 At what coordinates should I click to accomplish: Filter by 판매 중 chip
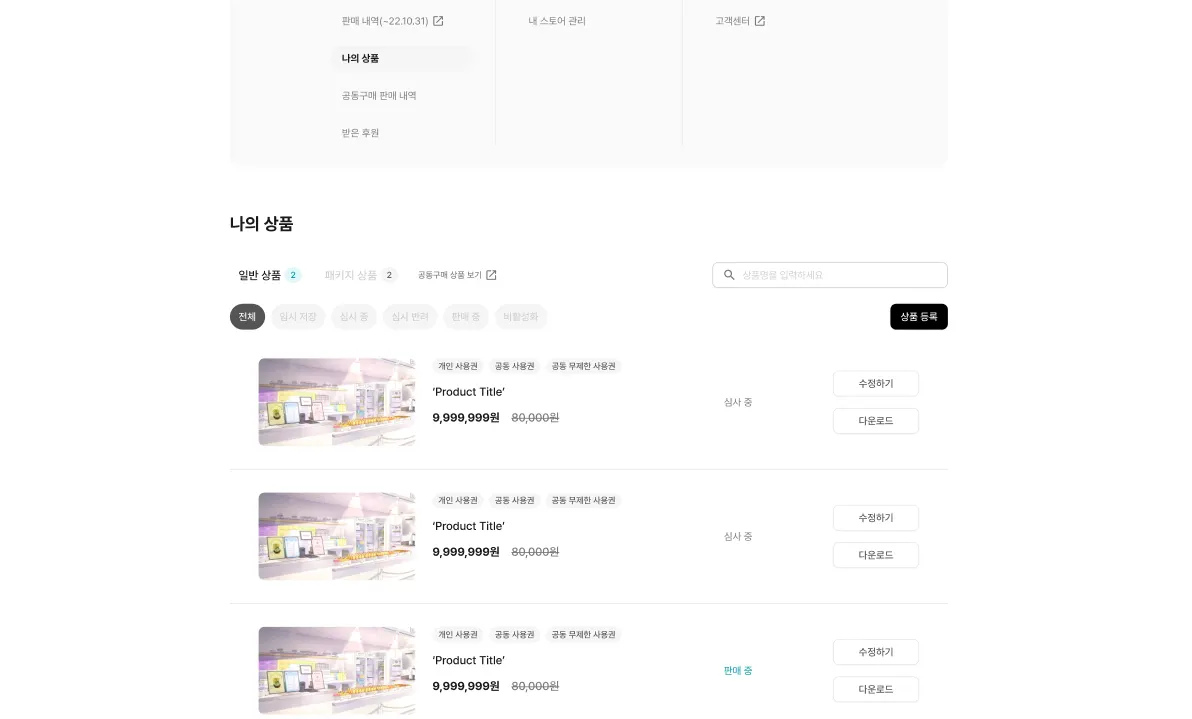click(466, 317)
